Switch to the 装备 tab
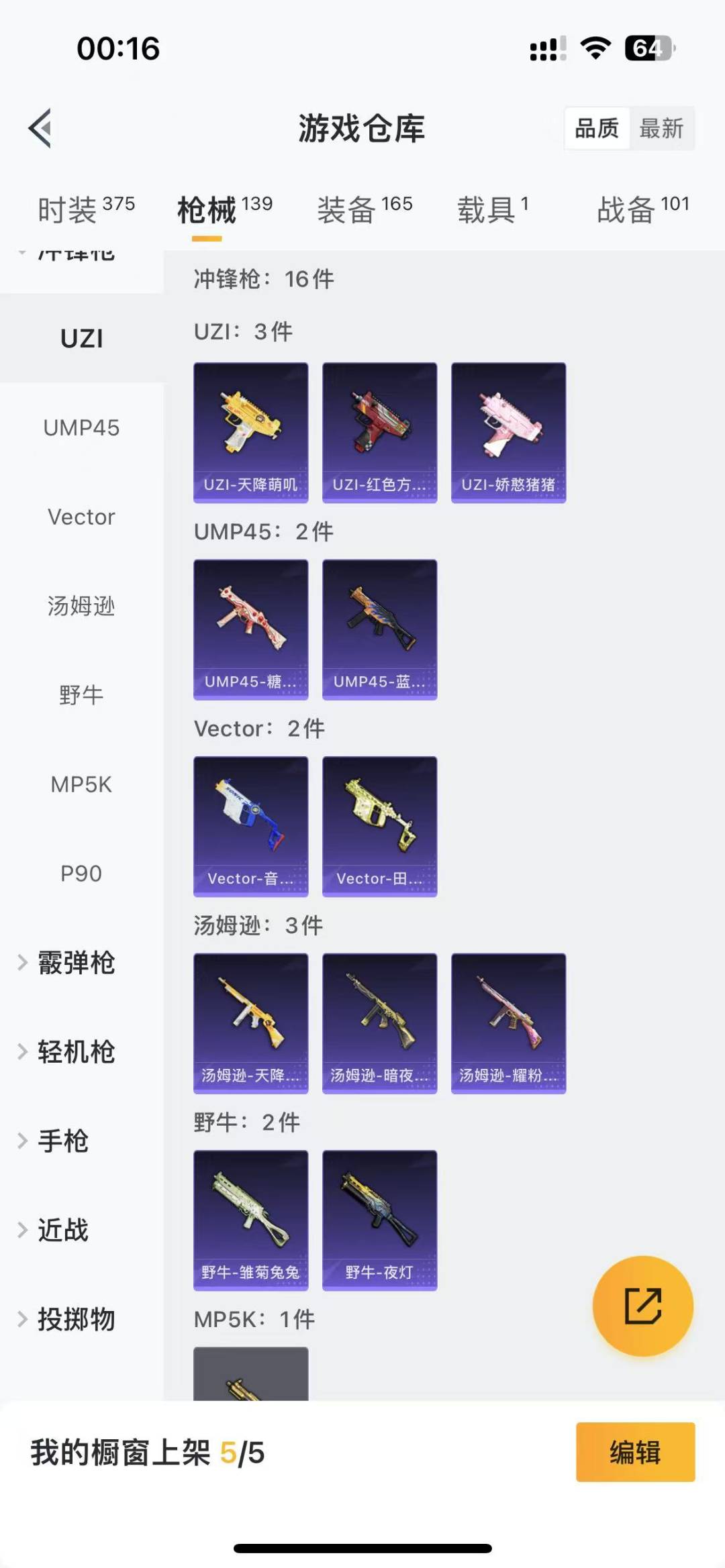 (364, 209)
